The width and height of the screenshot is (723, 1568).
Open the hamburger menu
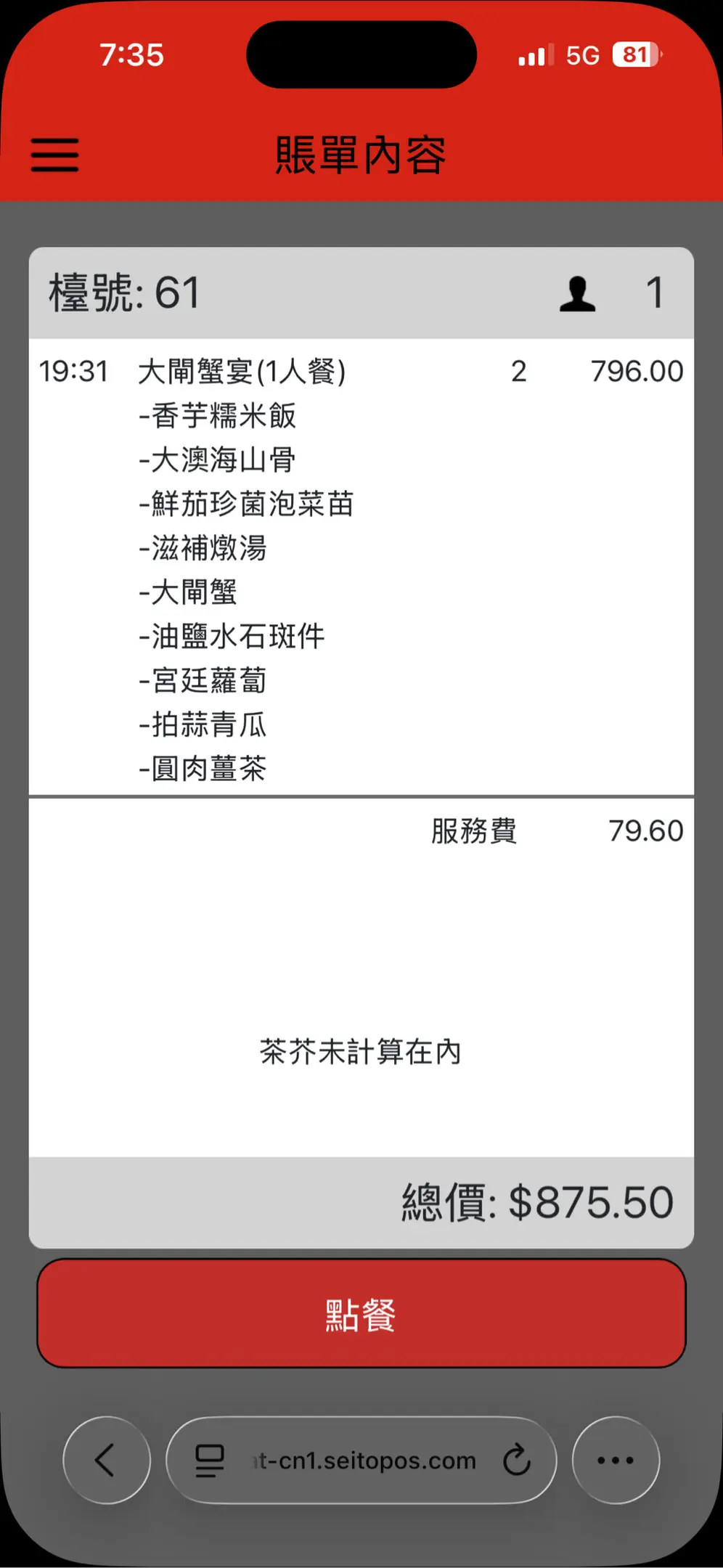click(x=54, y=155)
